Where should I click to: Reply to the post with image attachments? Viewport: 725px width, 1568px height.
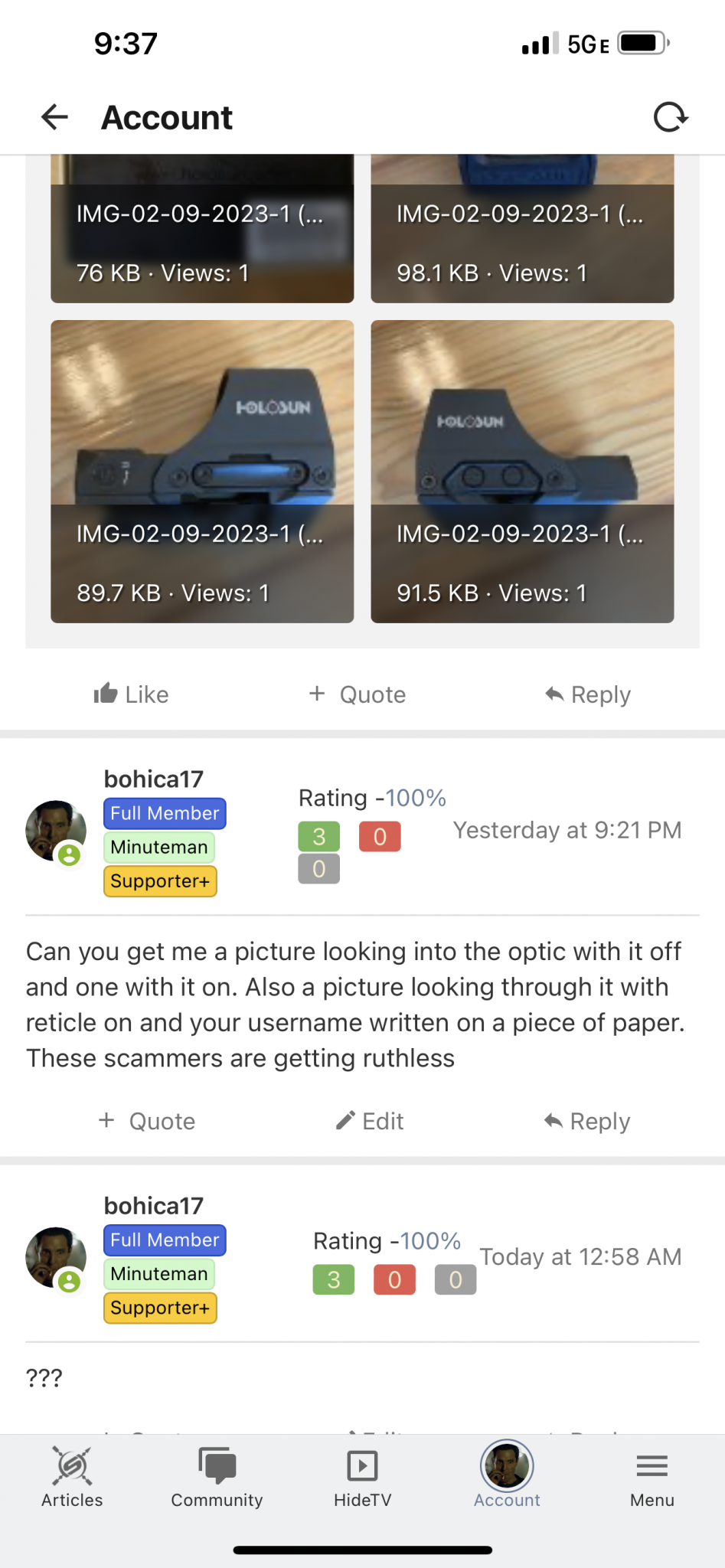click(x=588, y=694)
